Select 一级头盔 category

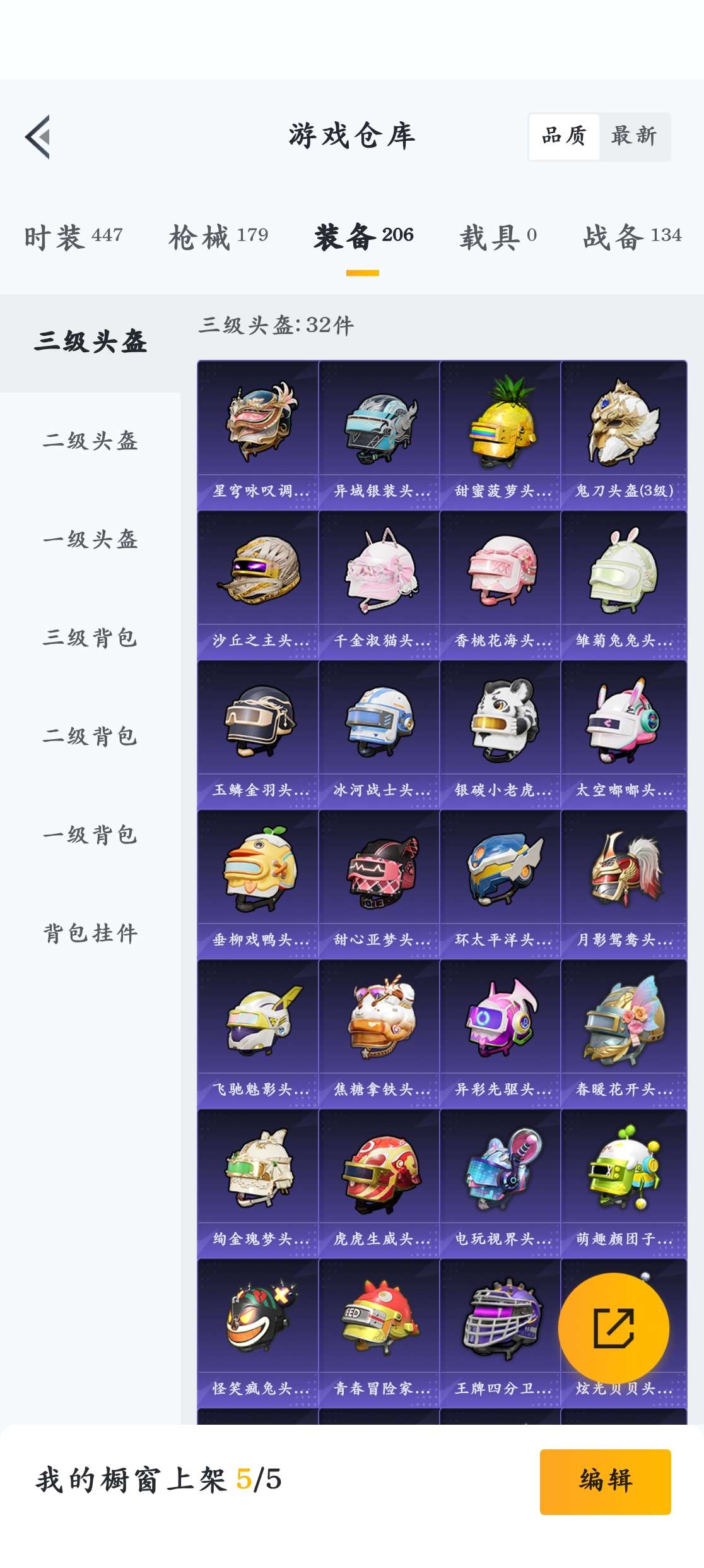(x=90, y=539)
